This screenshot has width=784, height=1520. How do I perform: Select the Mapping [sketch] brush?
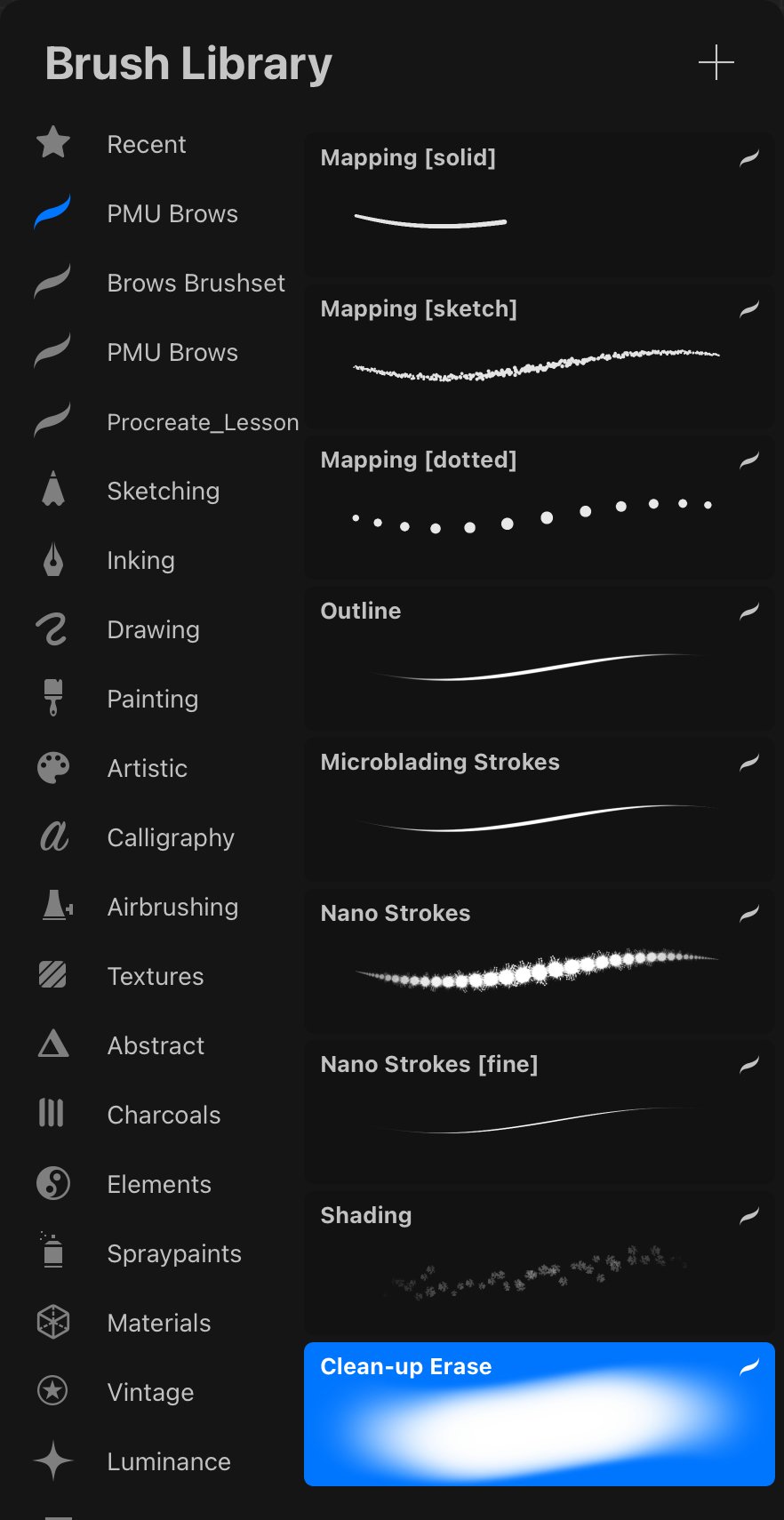pos(539,356)
